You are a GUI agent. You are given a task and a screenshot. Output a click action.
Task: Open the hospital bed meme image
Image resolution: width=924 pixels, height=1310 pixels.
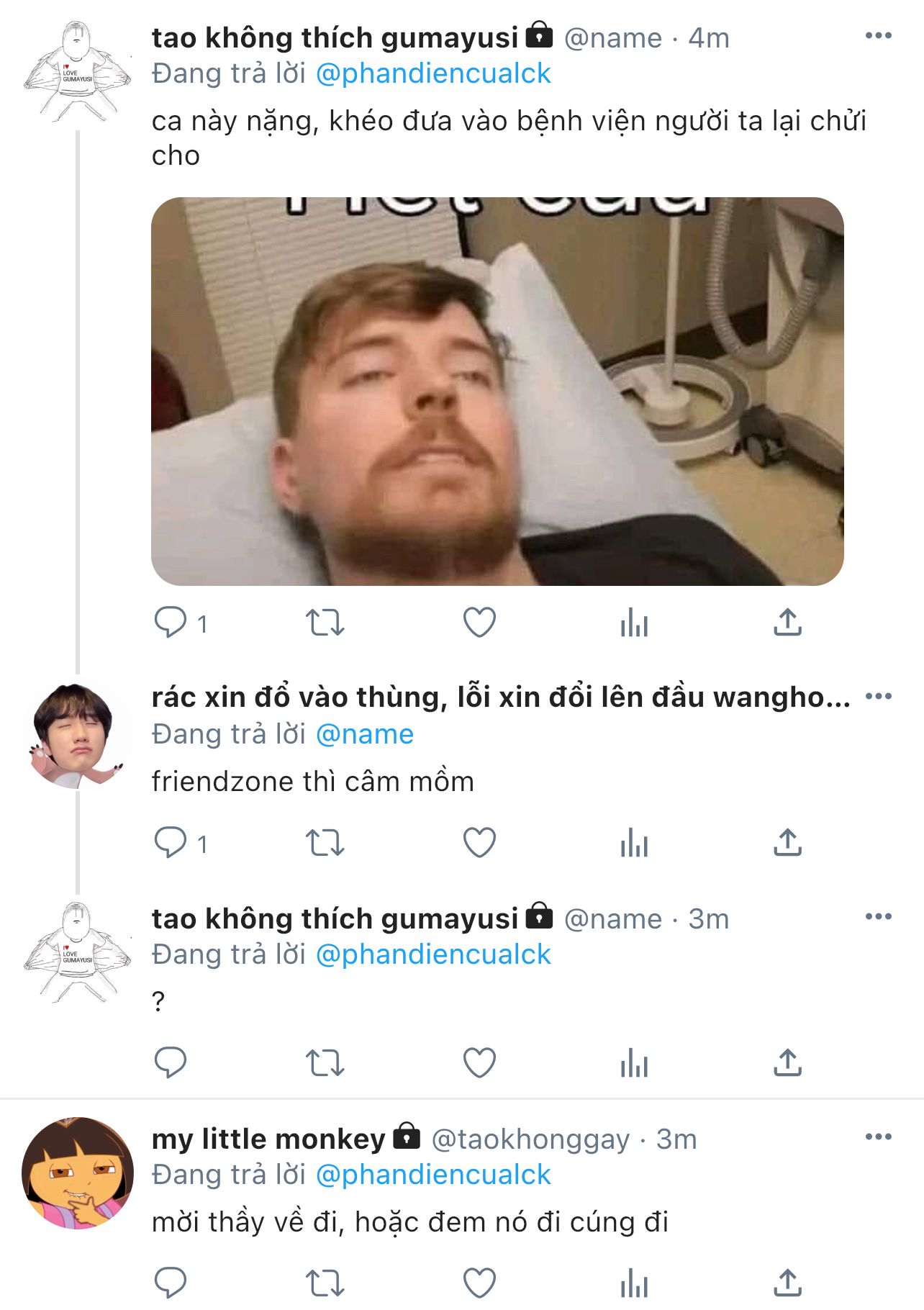click(497, 391)
